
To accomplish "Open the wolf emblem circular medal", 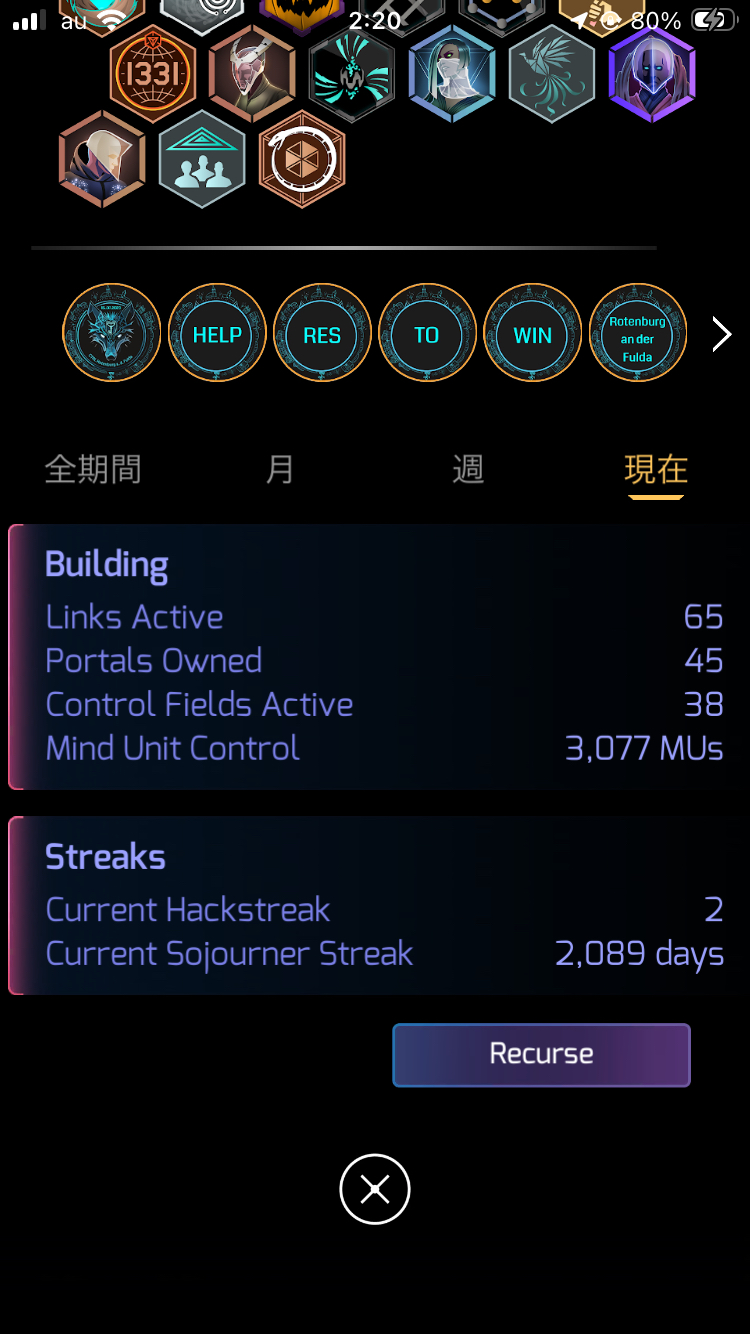I will pos(112,334).
